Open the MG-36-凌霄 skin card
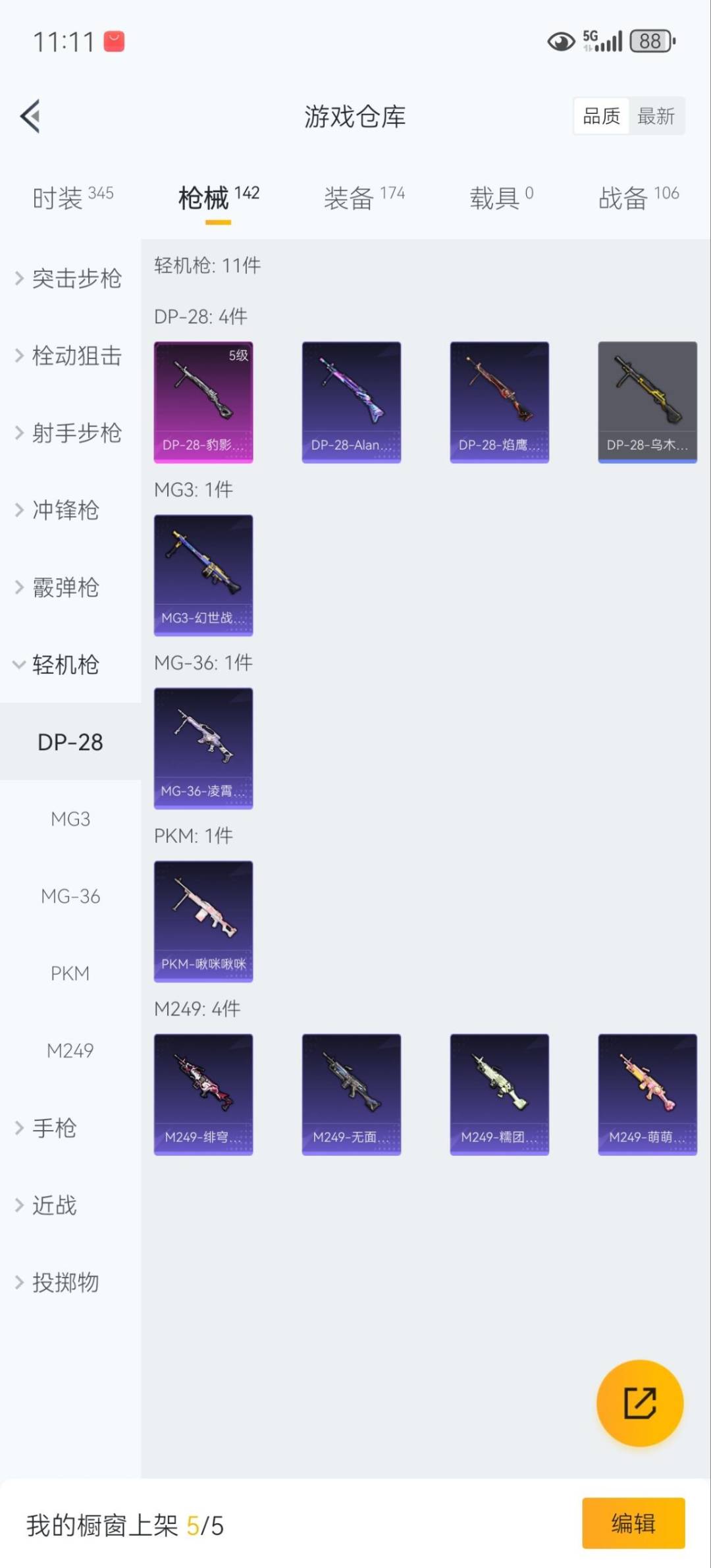711x1568 pixels. [203, 748]
